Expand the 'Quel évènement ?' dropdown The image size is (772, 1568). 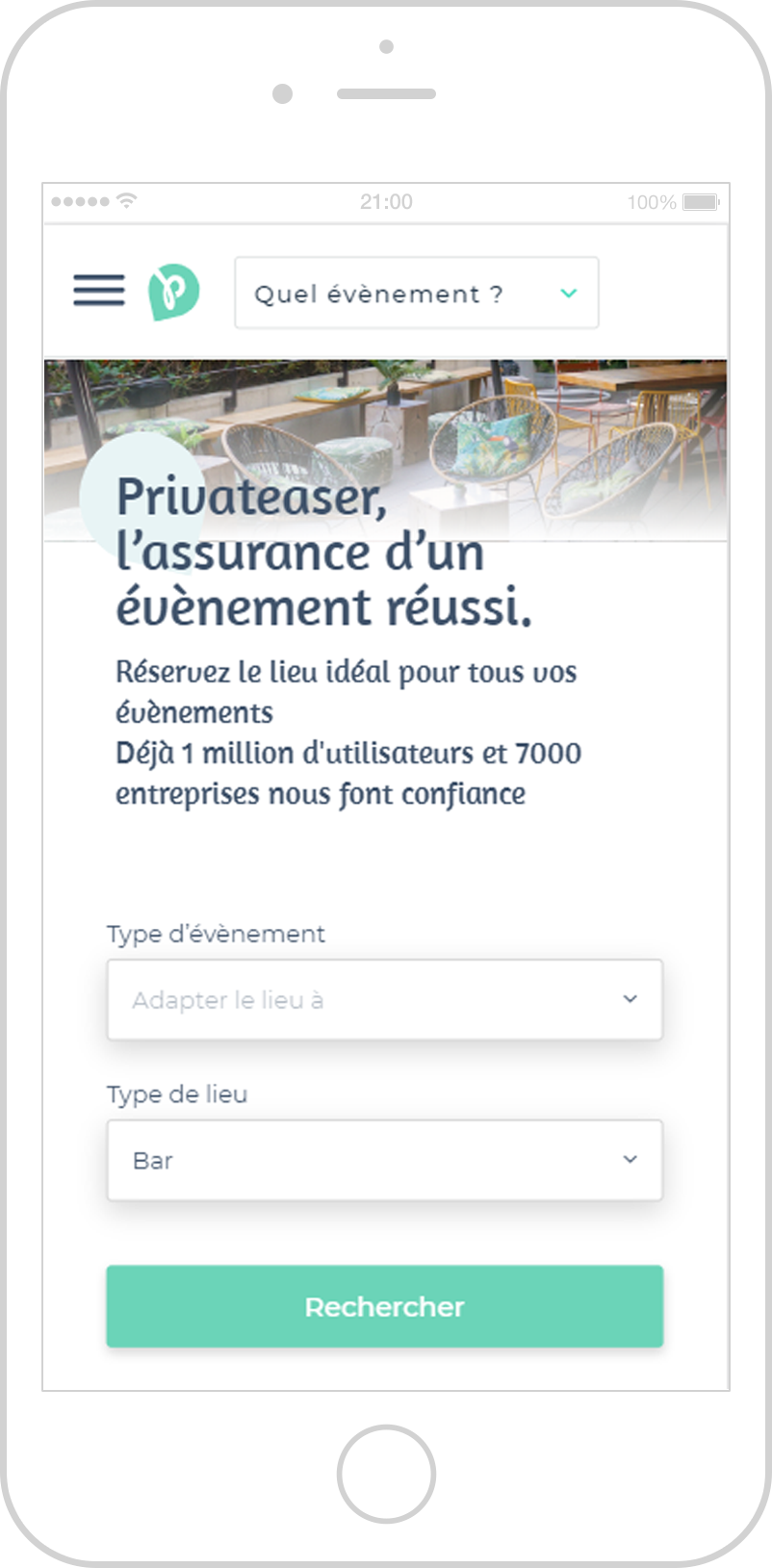click(x=416, y=293)
